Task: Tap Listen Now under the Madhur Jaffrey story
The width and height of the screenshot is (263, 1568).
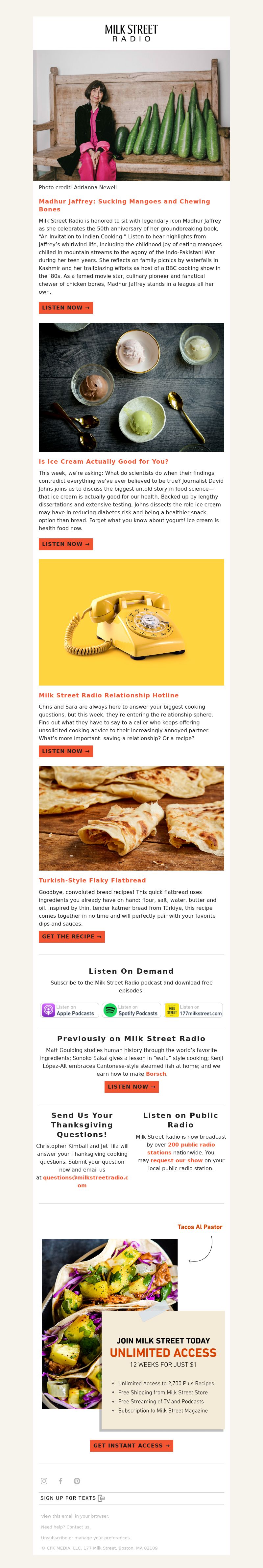Action: (x=66, y=308)
